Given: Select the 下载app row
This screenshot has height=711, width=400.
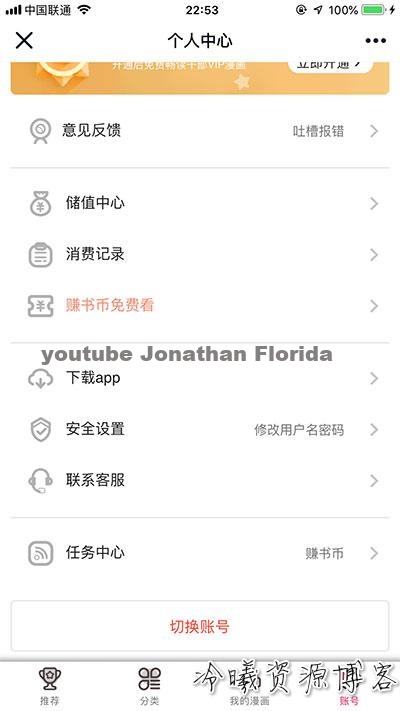Looking at the screenshot, I should pyautogui.click(x=200, y=378).
